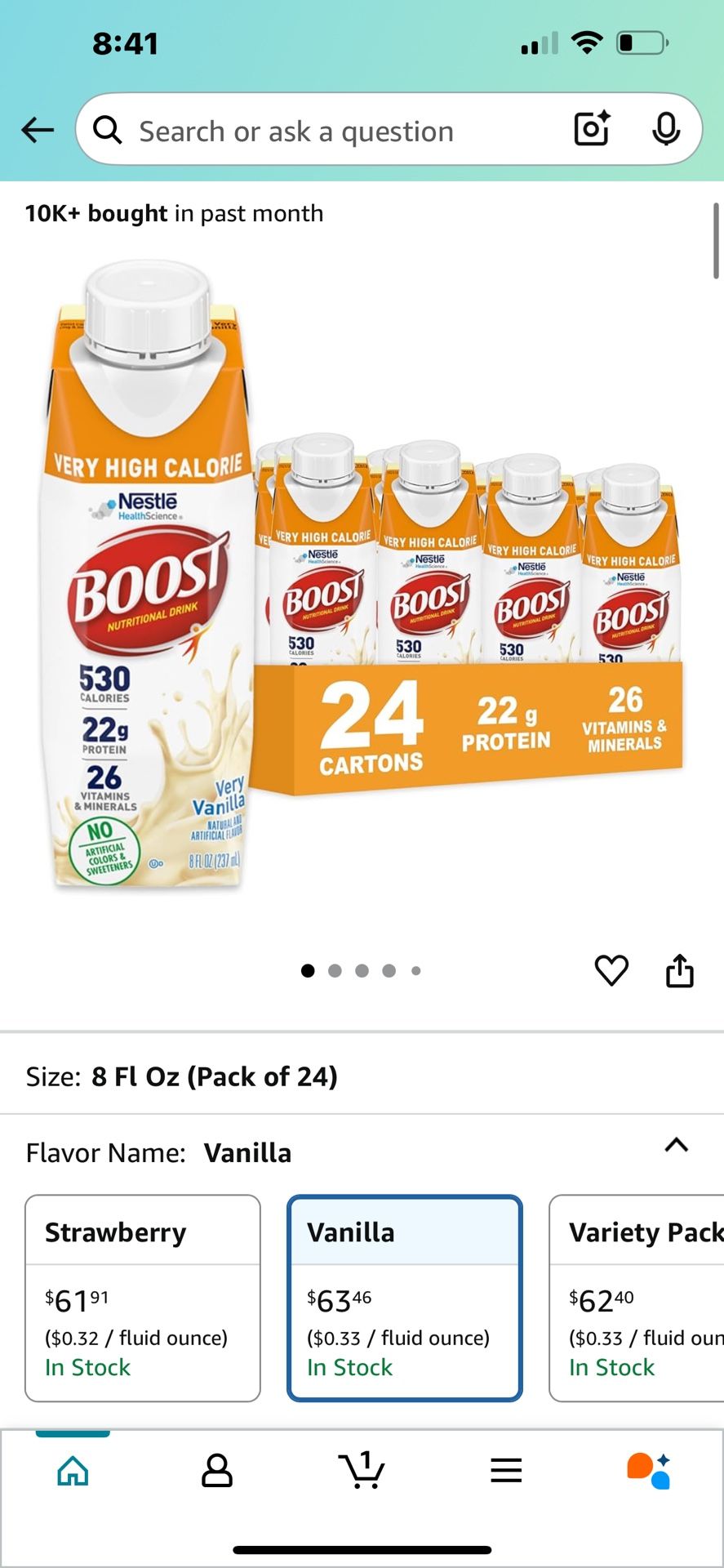Switch to the Home tab
Viewport: 724px width, 1568px height.
pos(73,1471)
